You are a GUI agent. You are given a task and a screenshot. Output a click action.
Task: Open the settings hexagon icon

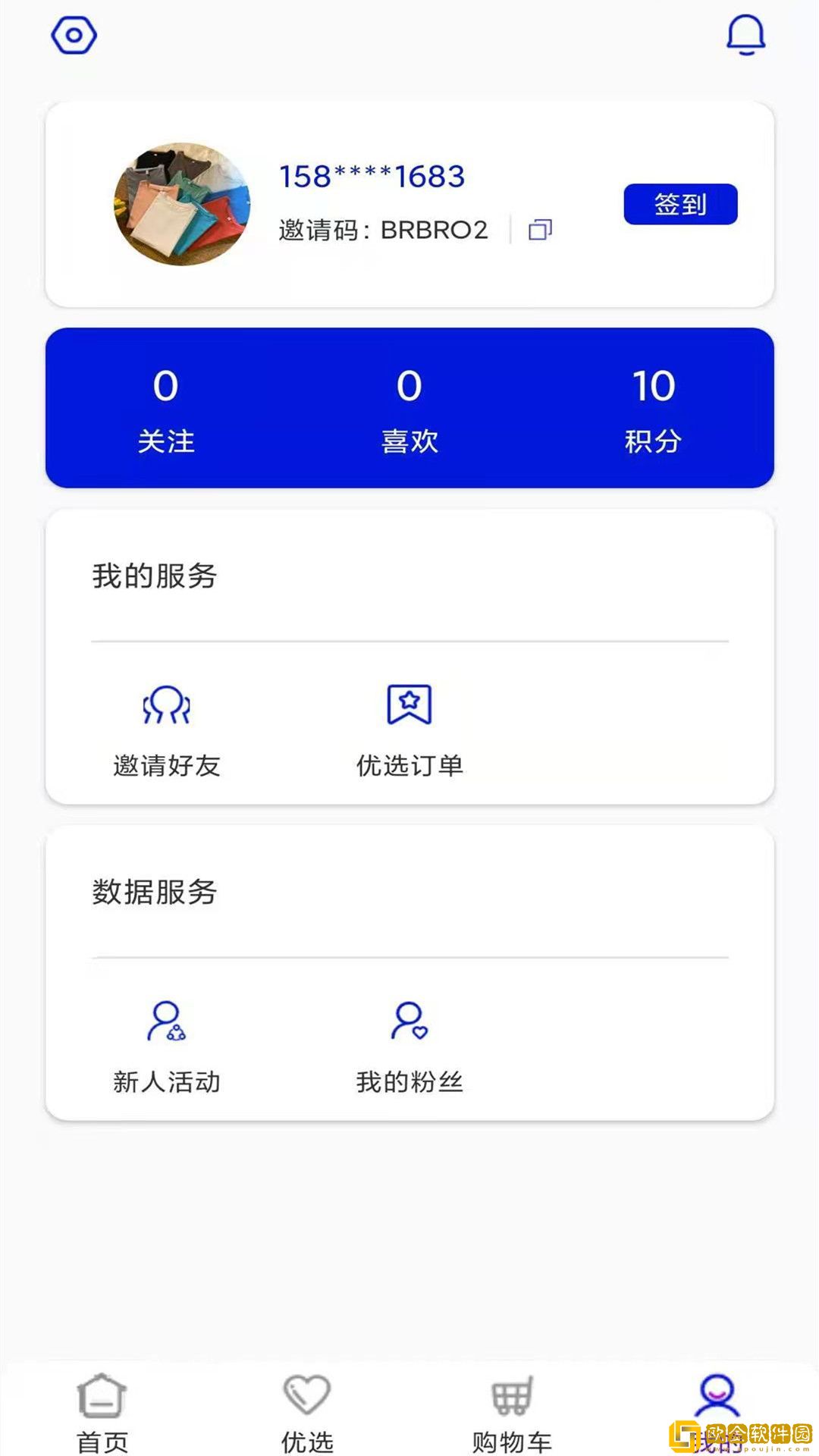[x=74, y=36]
